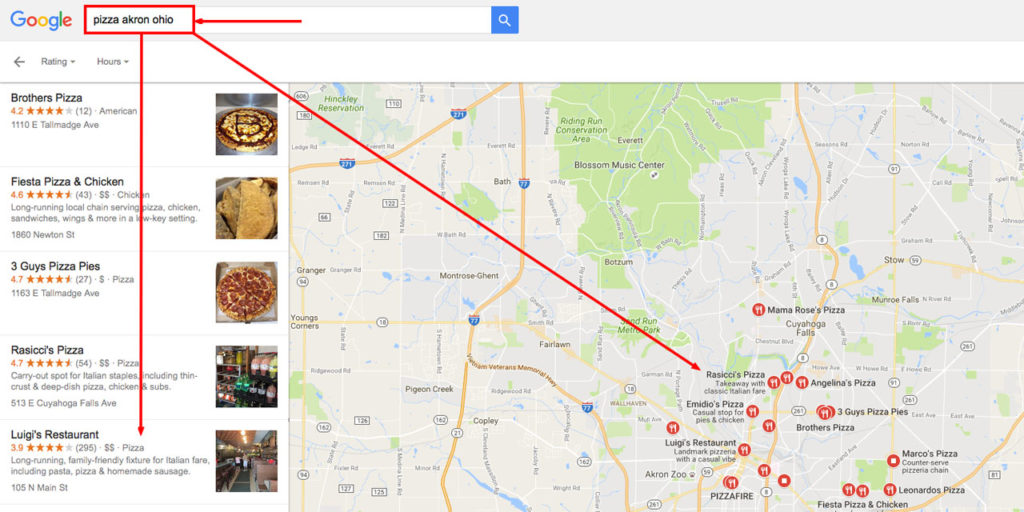Tap the pizza akron ohio search box
This screenshot has width=1024, height=512.
click(290, 20)
